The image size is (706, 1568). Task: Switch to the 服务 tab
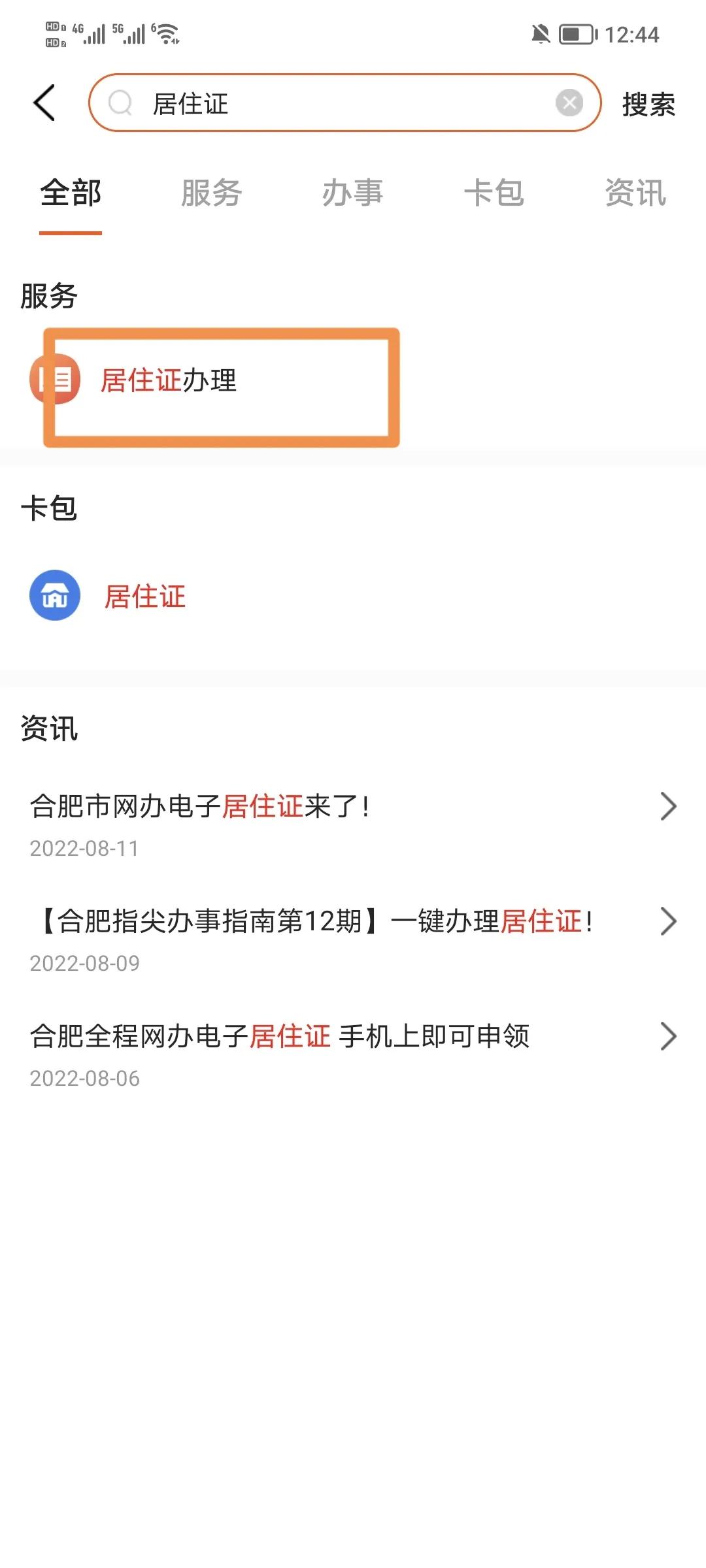pos(212,193)
